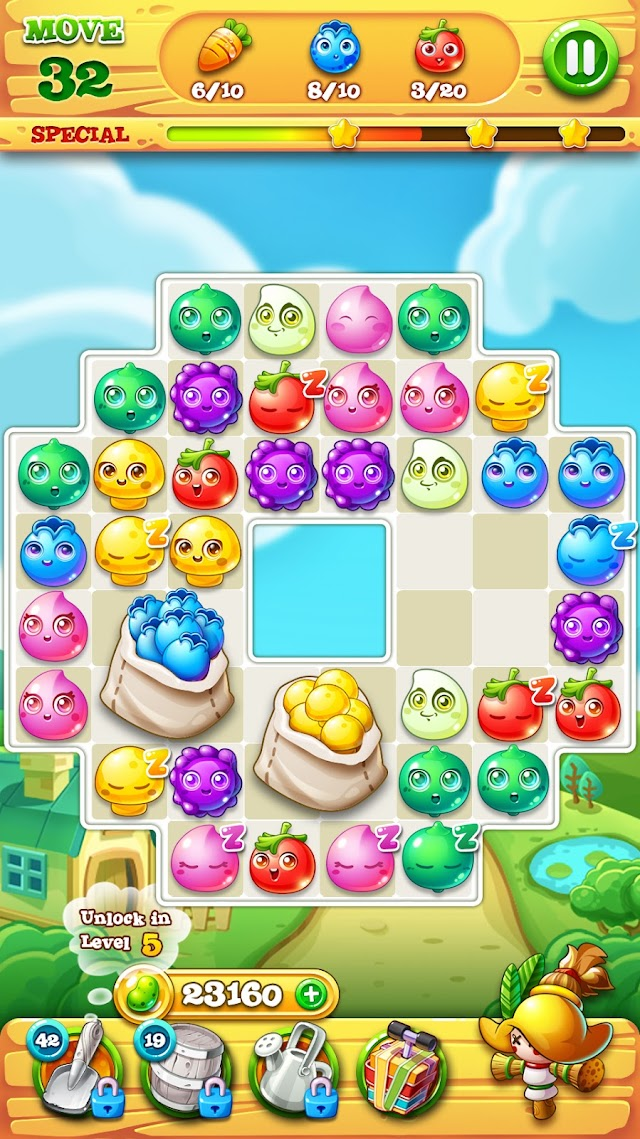Pause the game
640x1139 pixels.
(580, 57)
